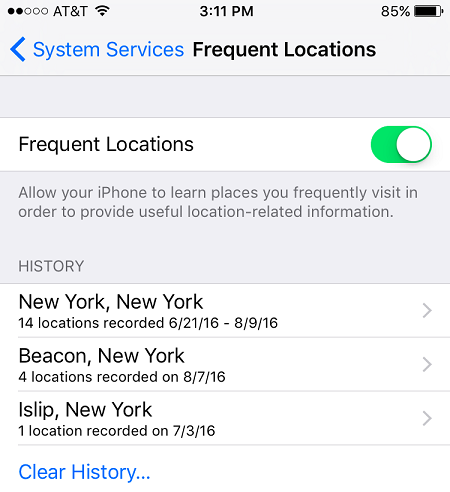Image resolution: width=450 pixels, height=492 pixels.
Task: Tap Clear History
Action: pyautogui.click(x=84, y=472)
